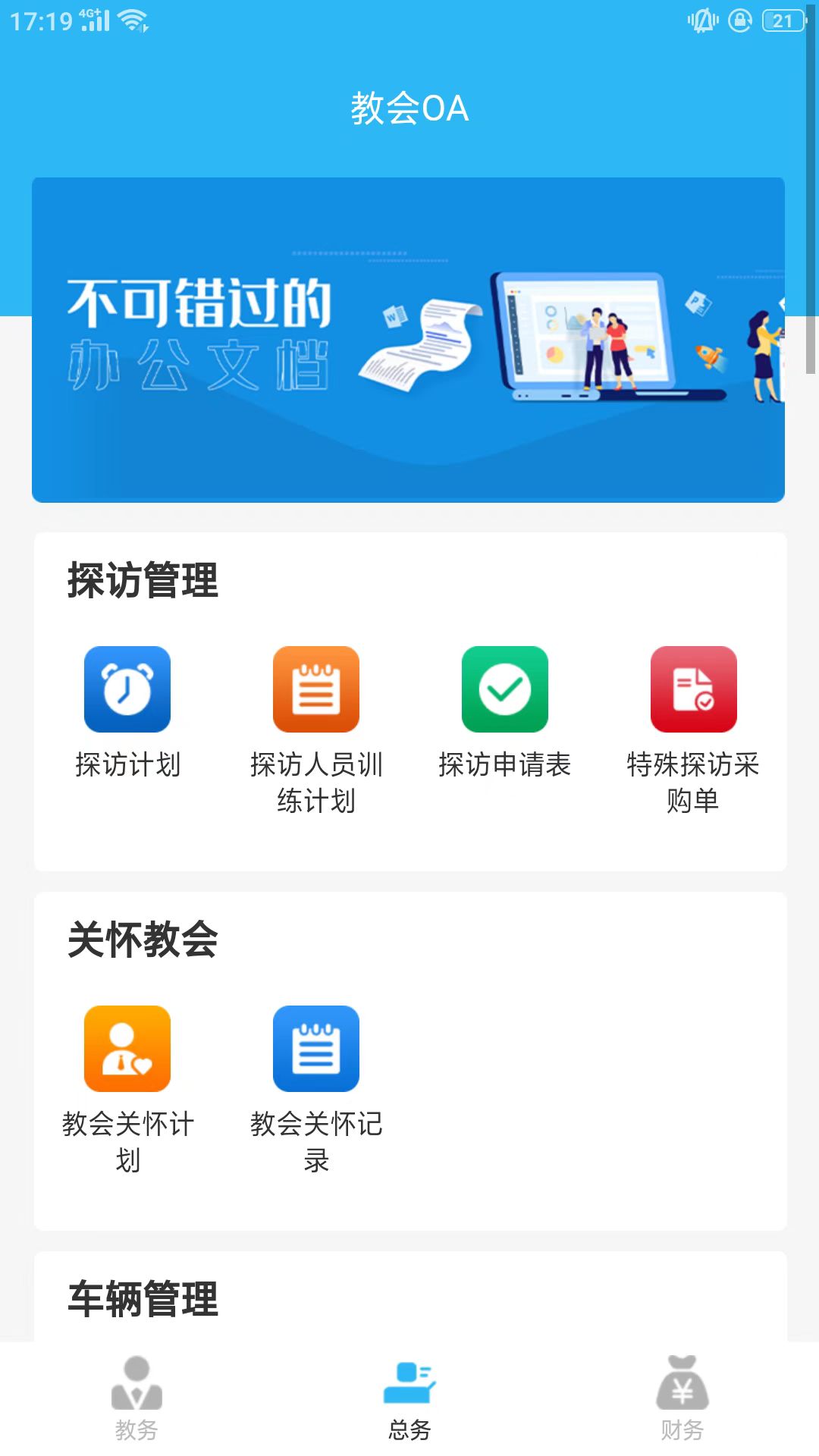Open the office documents promotional banner

[x=409, y=339]
